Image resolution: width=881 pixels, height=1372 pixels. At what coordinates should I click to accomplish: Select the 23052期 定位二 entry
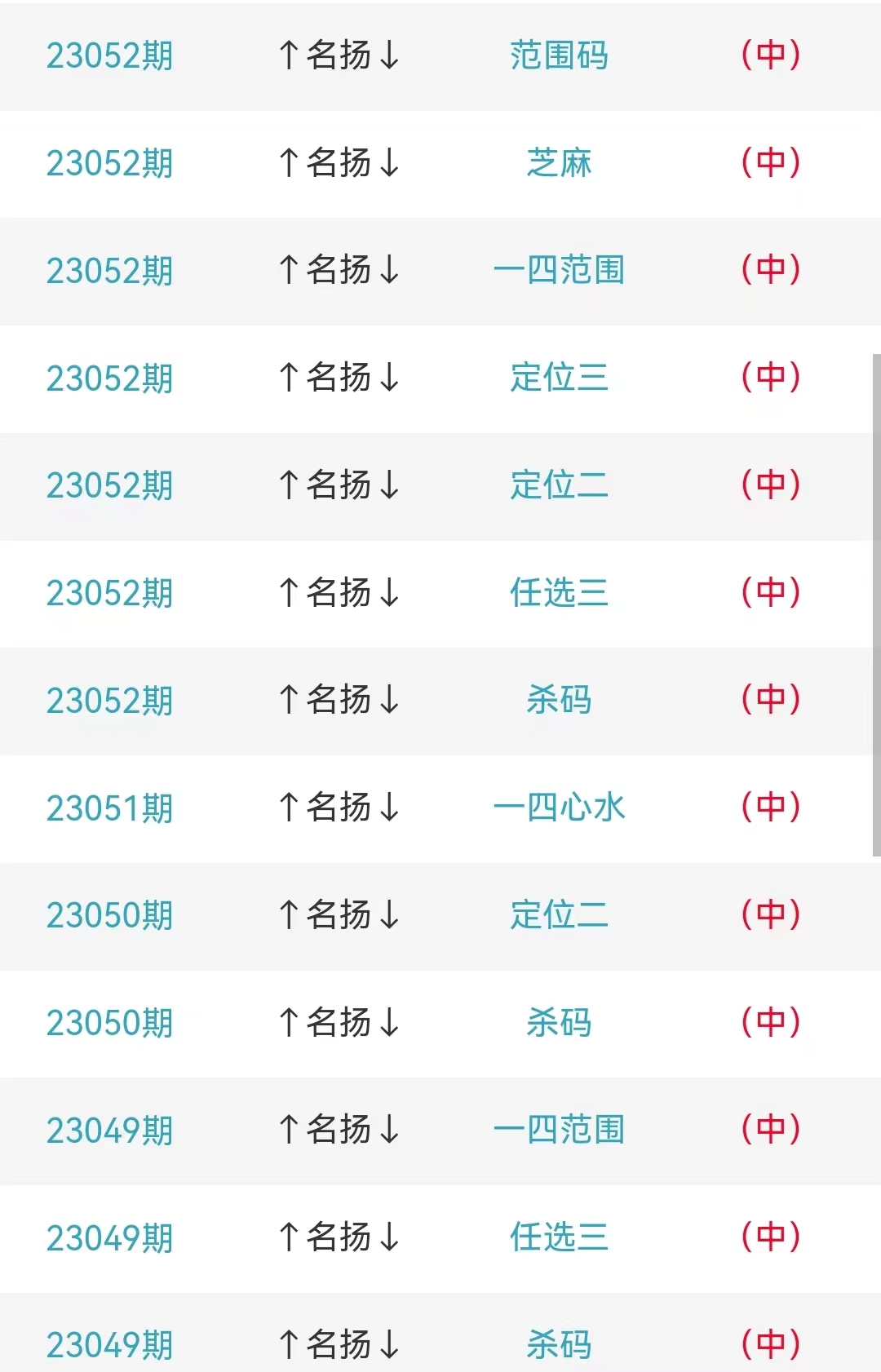[559, 485]
